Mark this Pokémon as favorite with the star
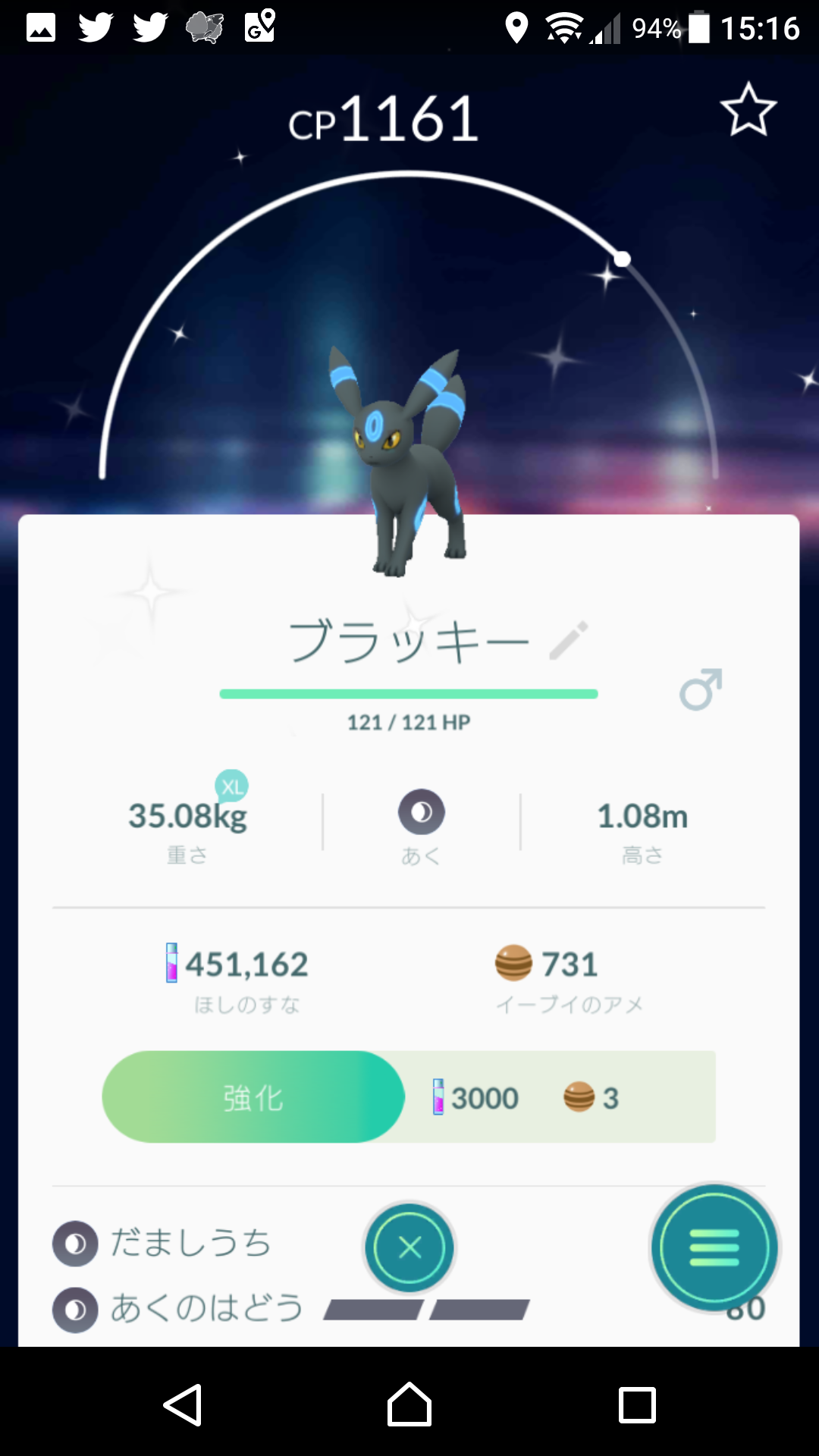 (x=748, y=110)
